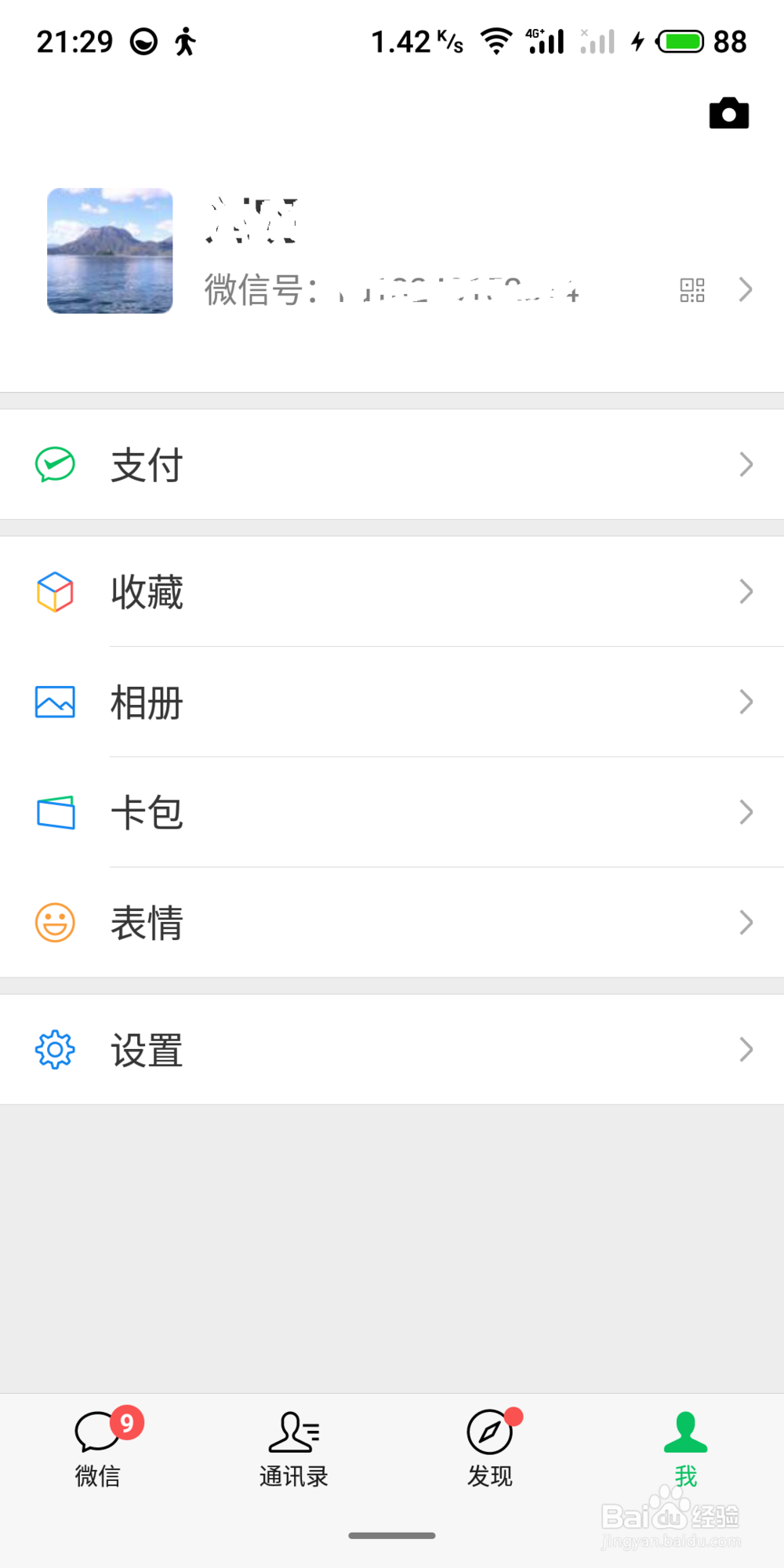Image resolution: width=784 pixels, height=1568 pixels.
Task: Switch to the 通讯录 contacts tab
Action: point(294,1447)
